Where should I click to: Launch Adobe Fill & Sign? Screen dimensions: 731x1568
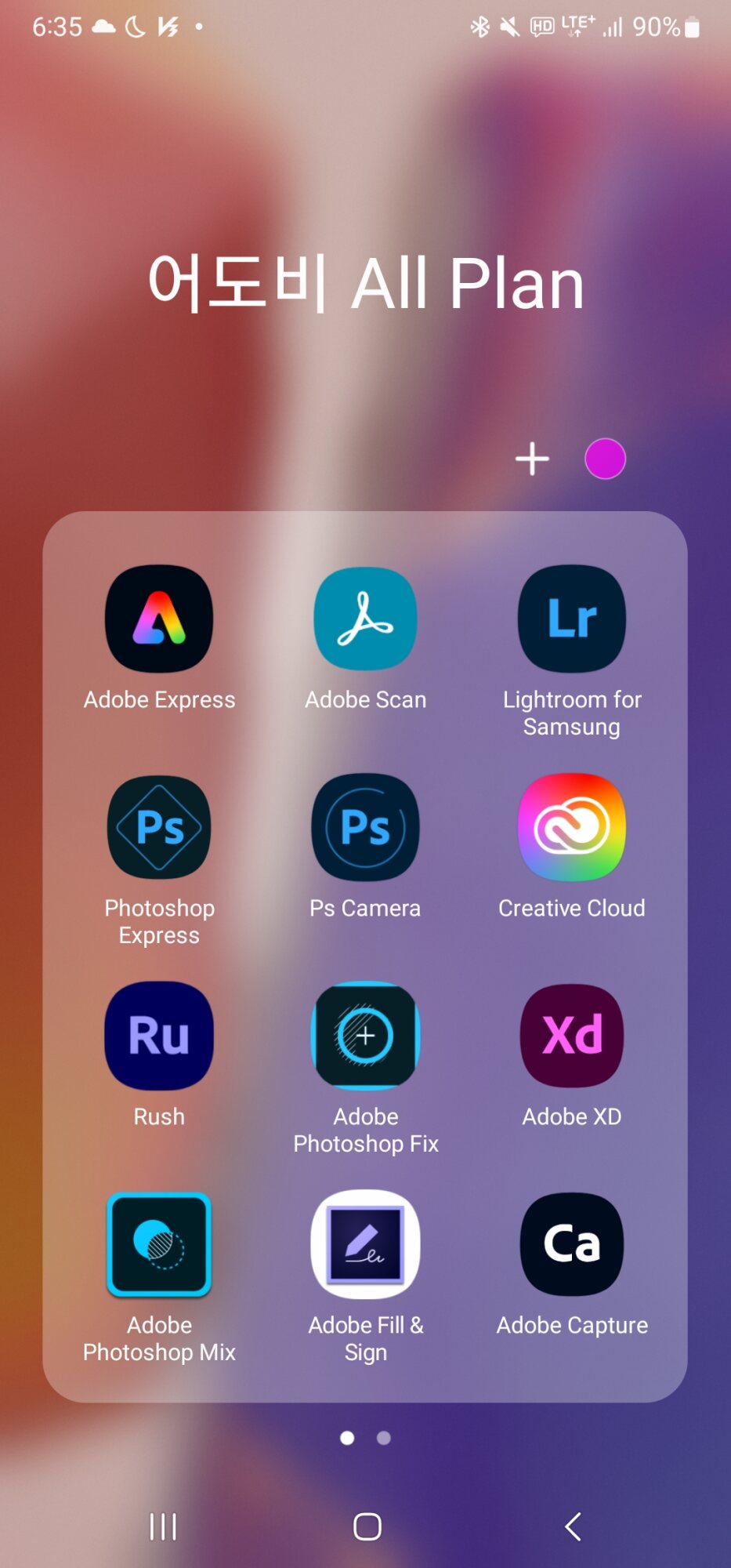pyautogui.click(x=365, y=1245)
